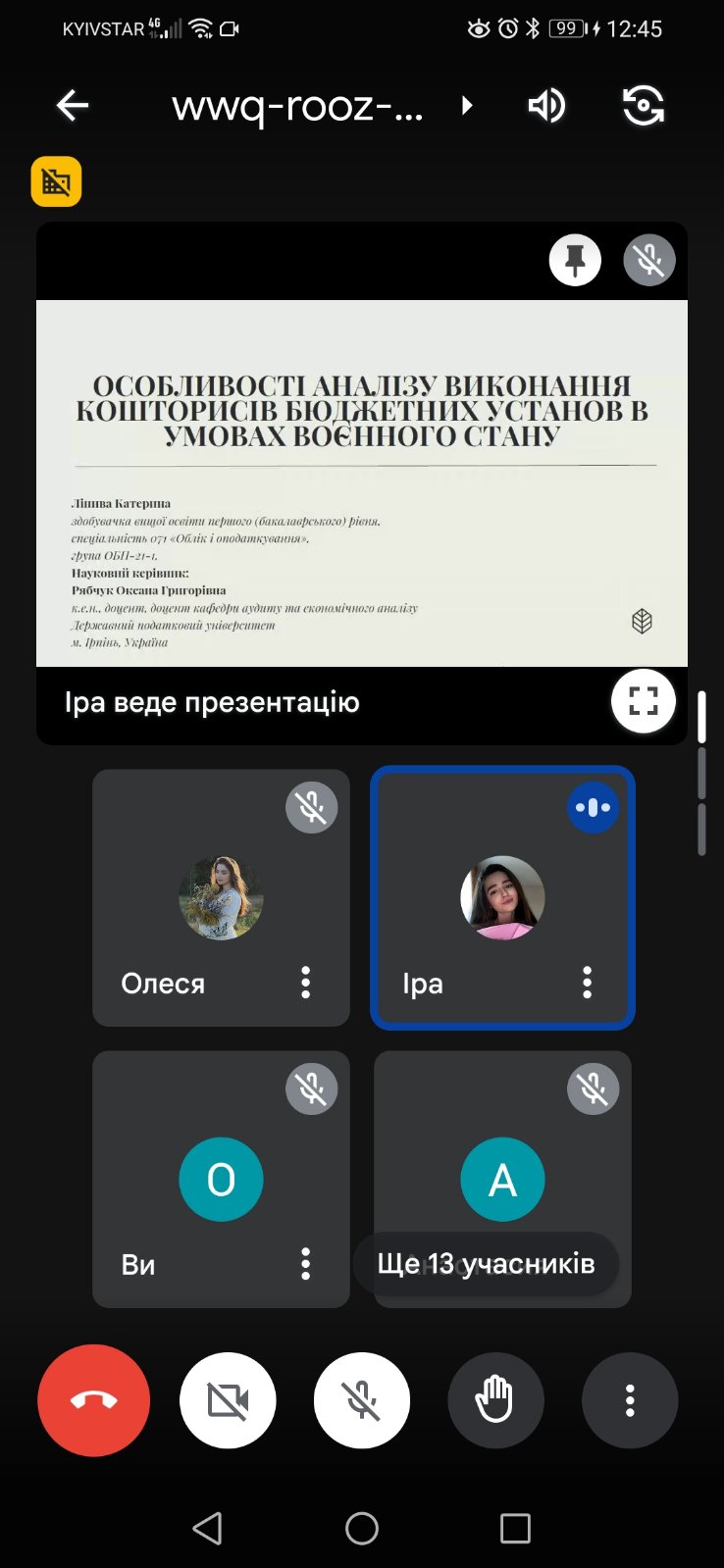Go to the Android home screen
The height and width of the screenshot is (1568, 724).
click(x=362, y=1528)
